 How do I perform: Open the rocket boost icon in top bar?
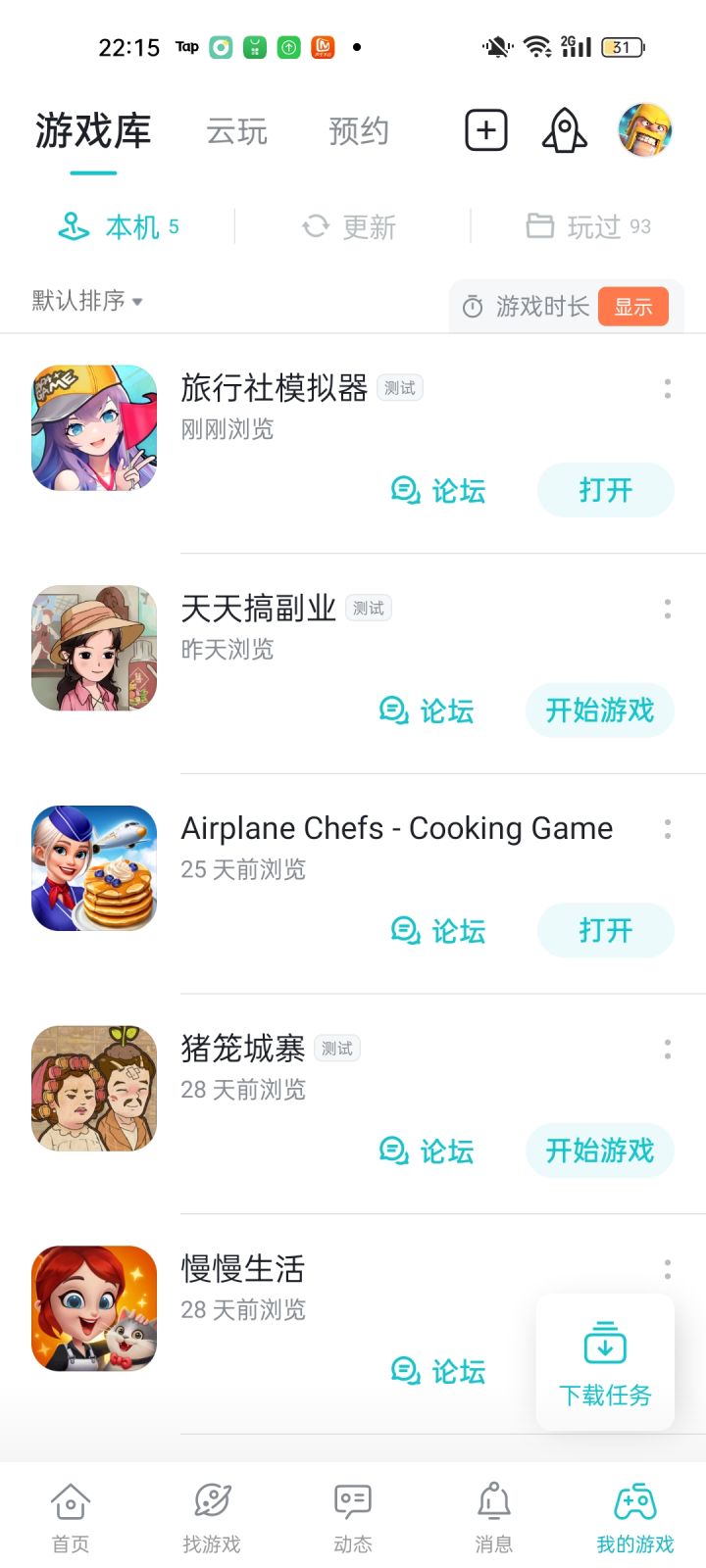563,129
